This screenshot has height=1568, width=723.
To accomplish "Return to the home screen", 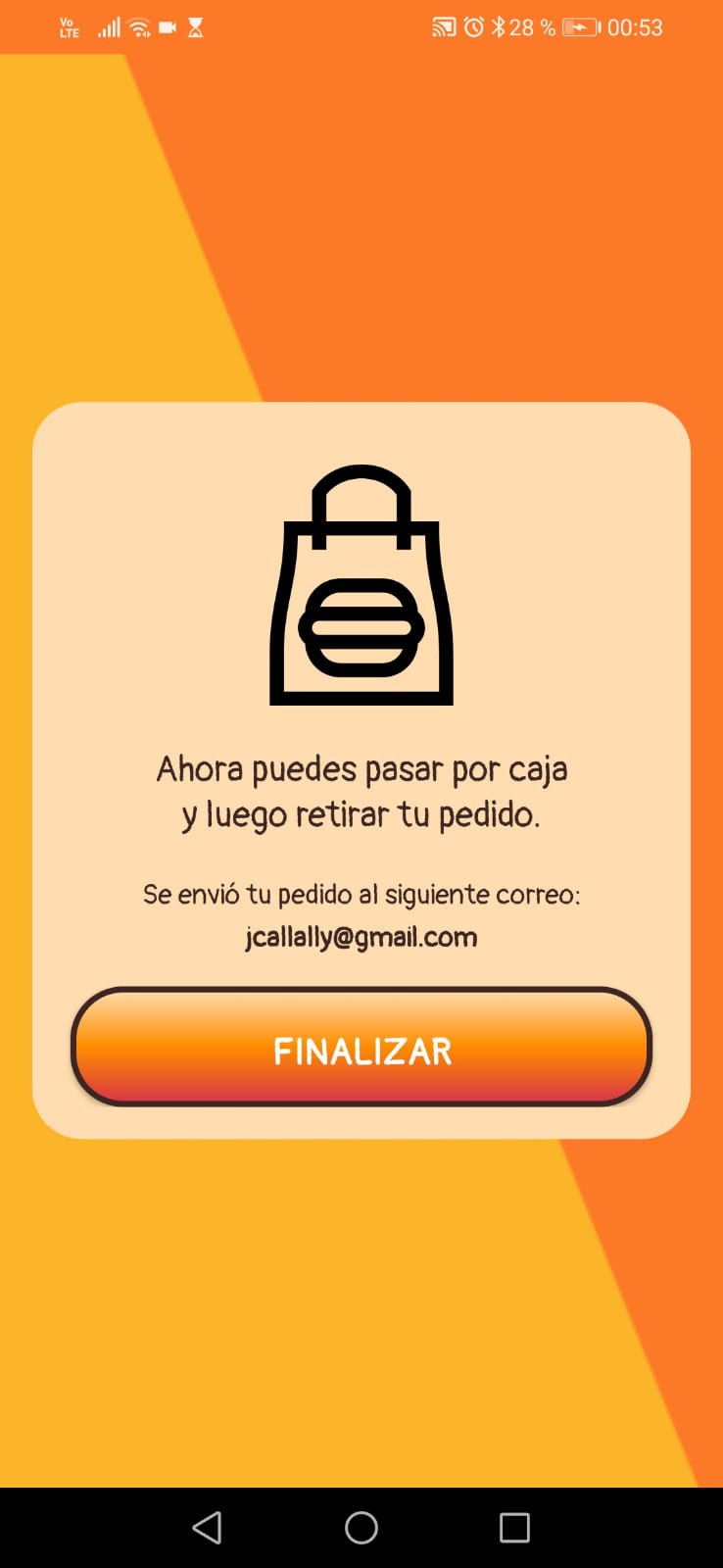I will pyautogui.click(x=361, y=1527).
